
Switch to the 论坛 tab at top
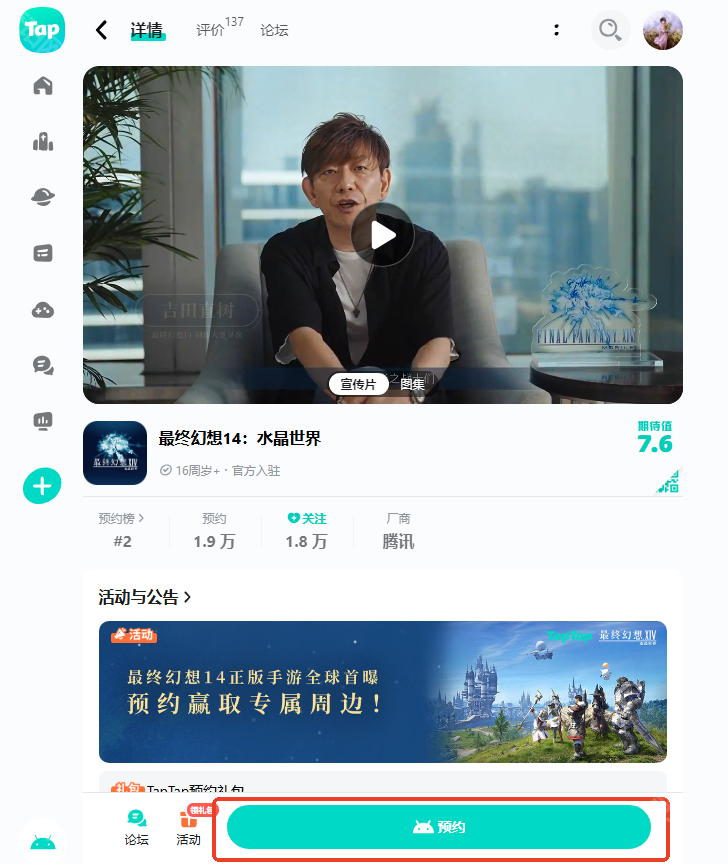274,30
